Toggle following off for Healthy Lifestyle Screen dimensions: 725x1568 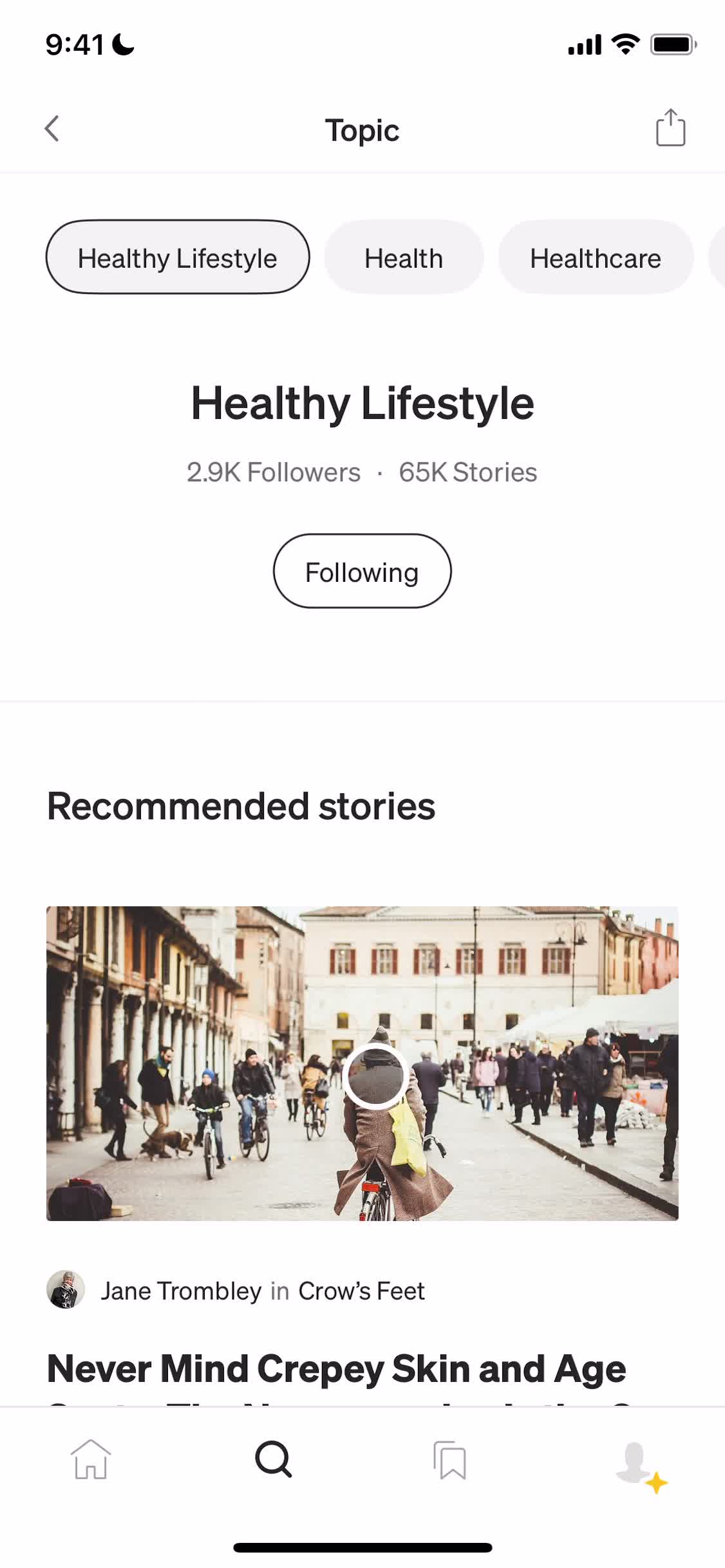(x=362, y=570)
